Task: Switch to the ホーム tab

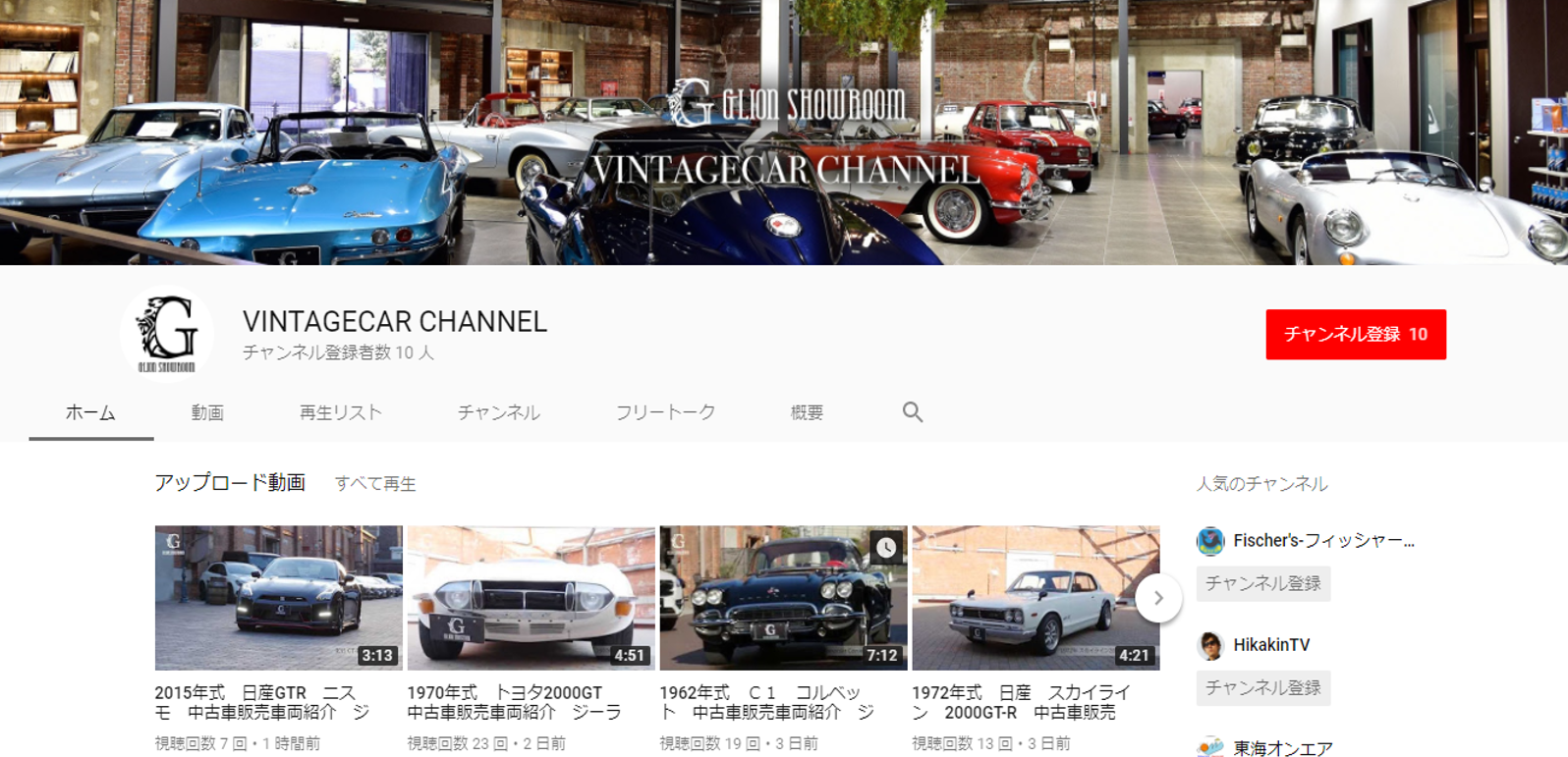Action: (90, 412)
